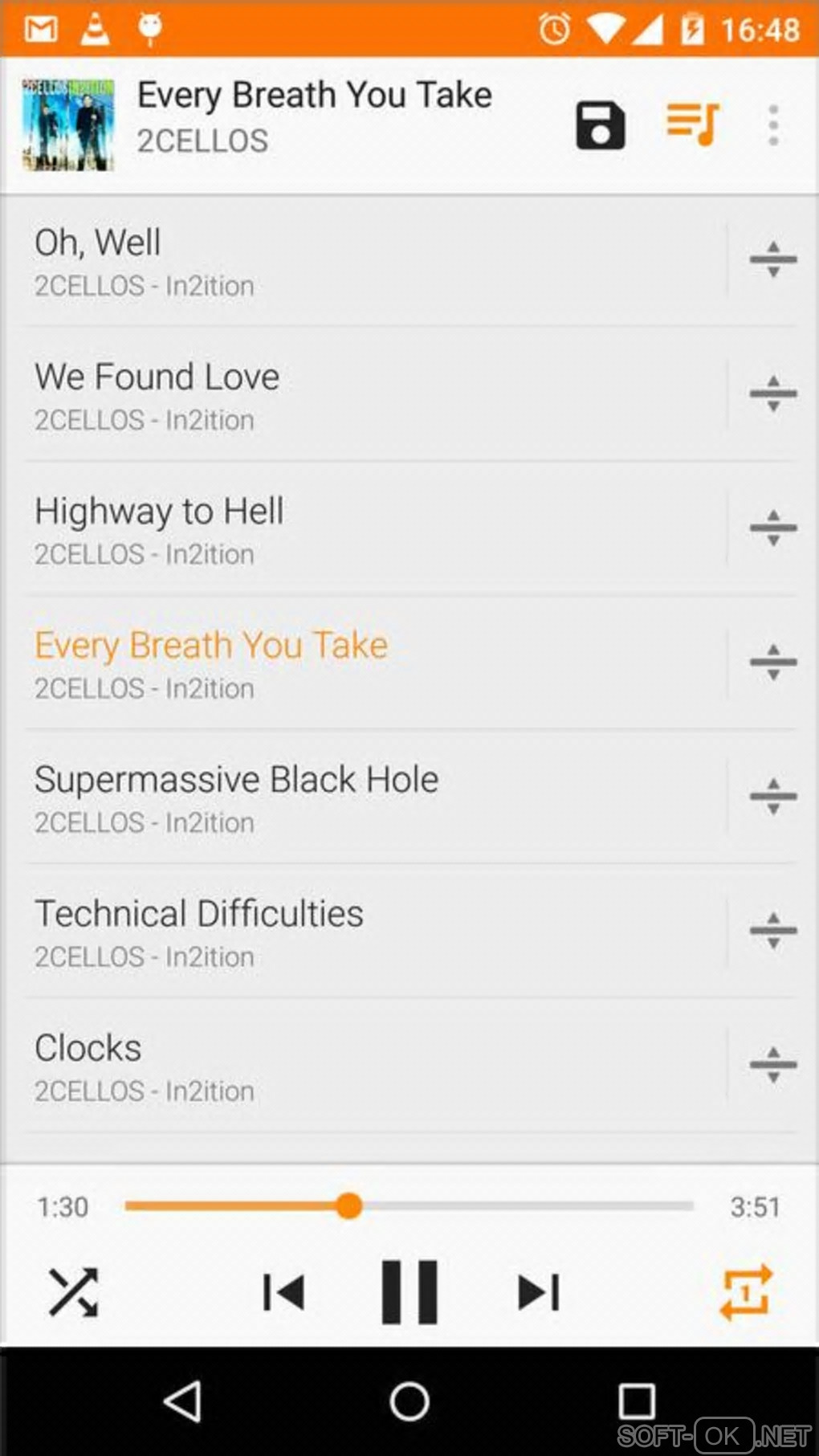
Task: Save the current playlist
Action: pos(600,126)
